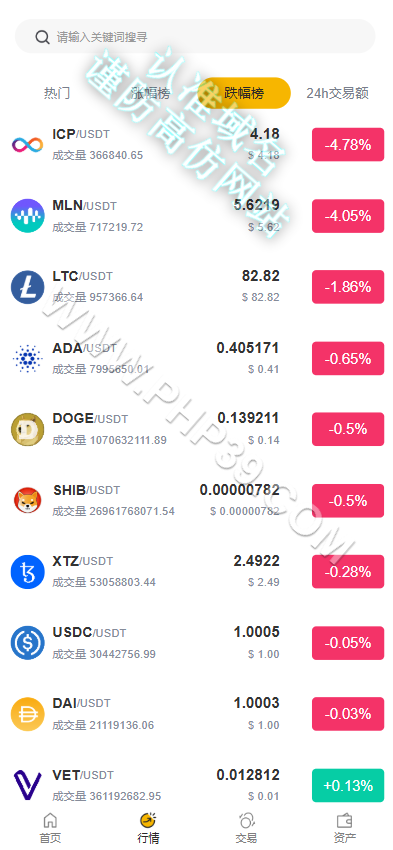
Task: Select the 行情 market tab
Action: [x=148, y=828]
